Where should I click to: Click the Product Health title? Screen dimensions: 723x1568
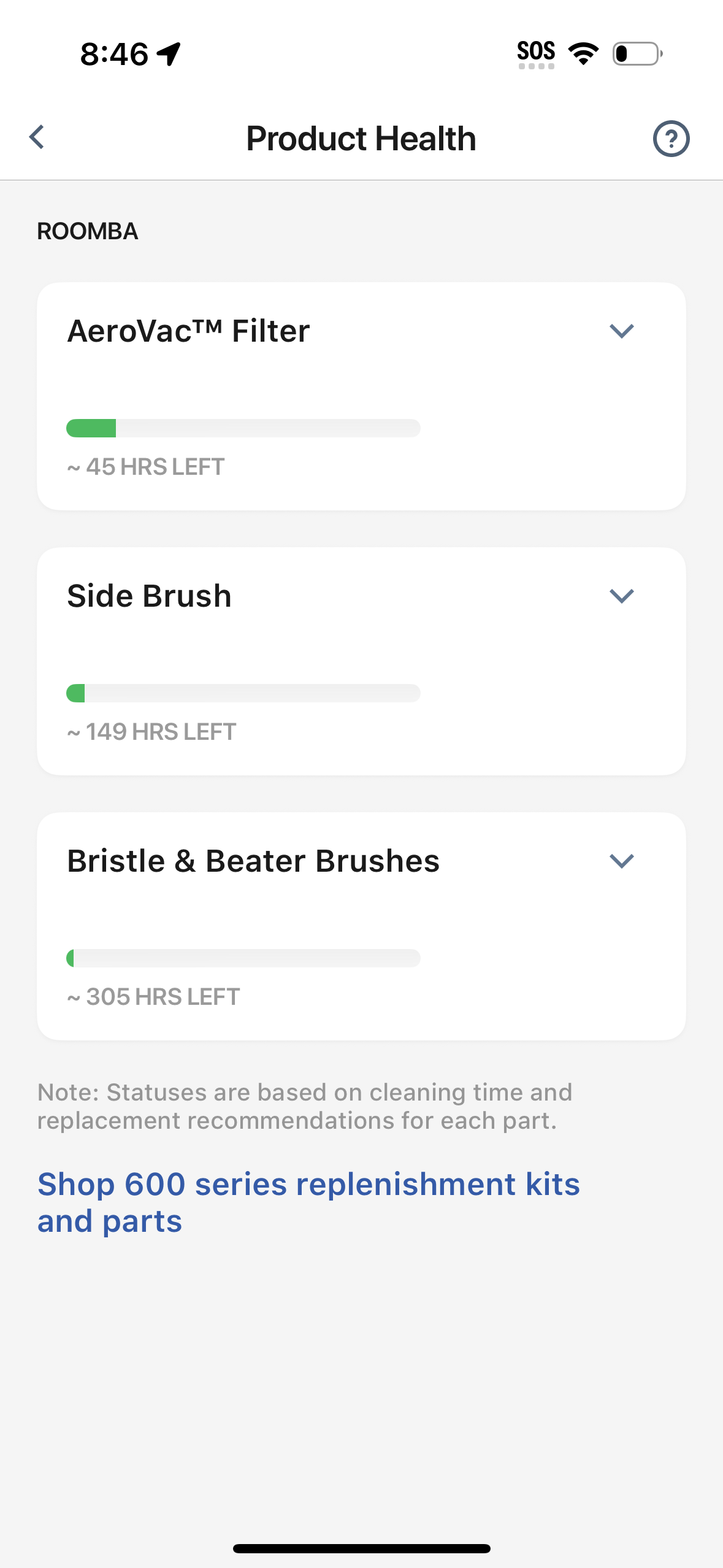[361, 138]
